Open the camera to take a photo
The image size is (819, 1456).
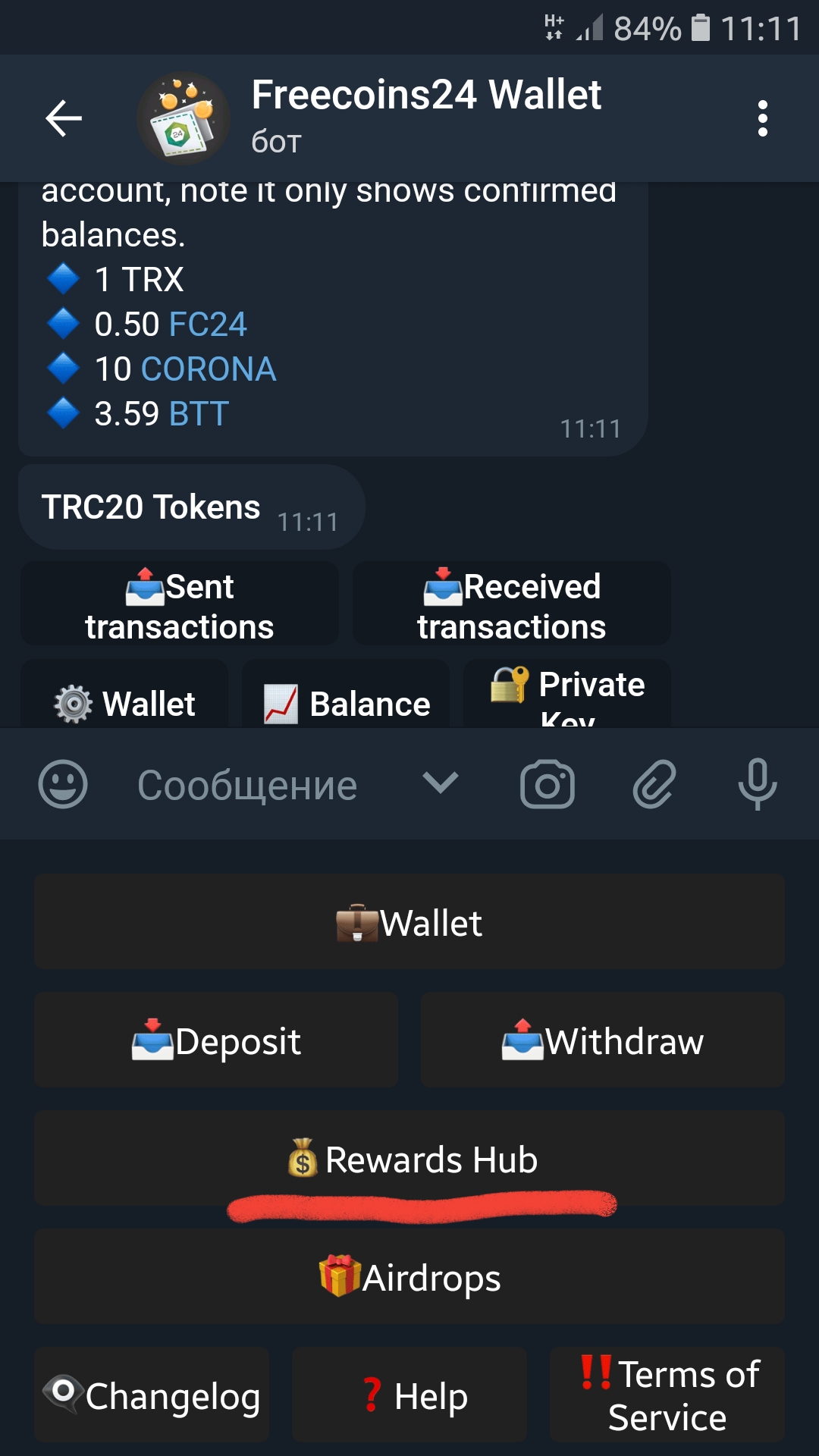click(549, 785)
